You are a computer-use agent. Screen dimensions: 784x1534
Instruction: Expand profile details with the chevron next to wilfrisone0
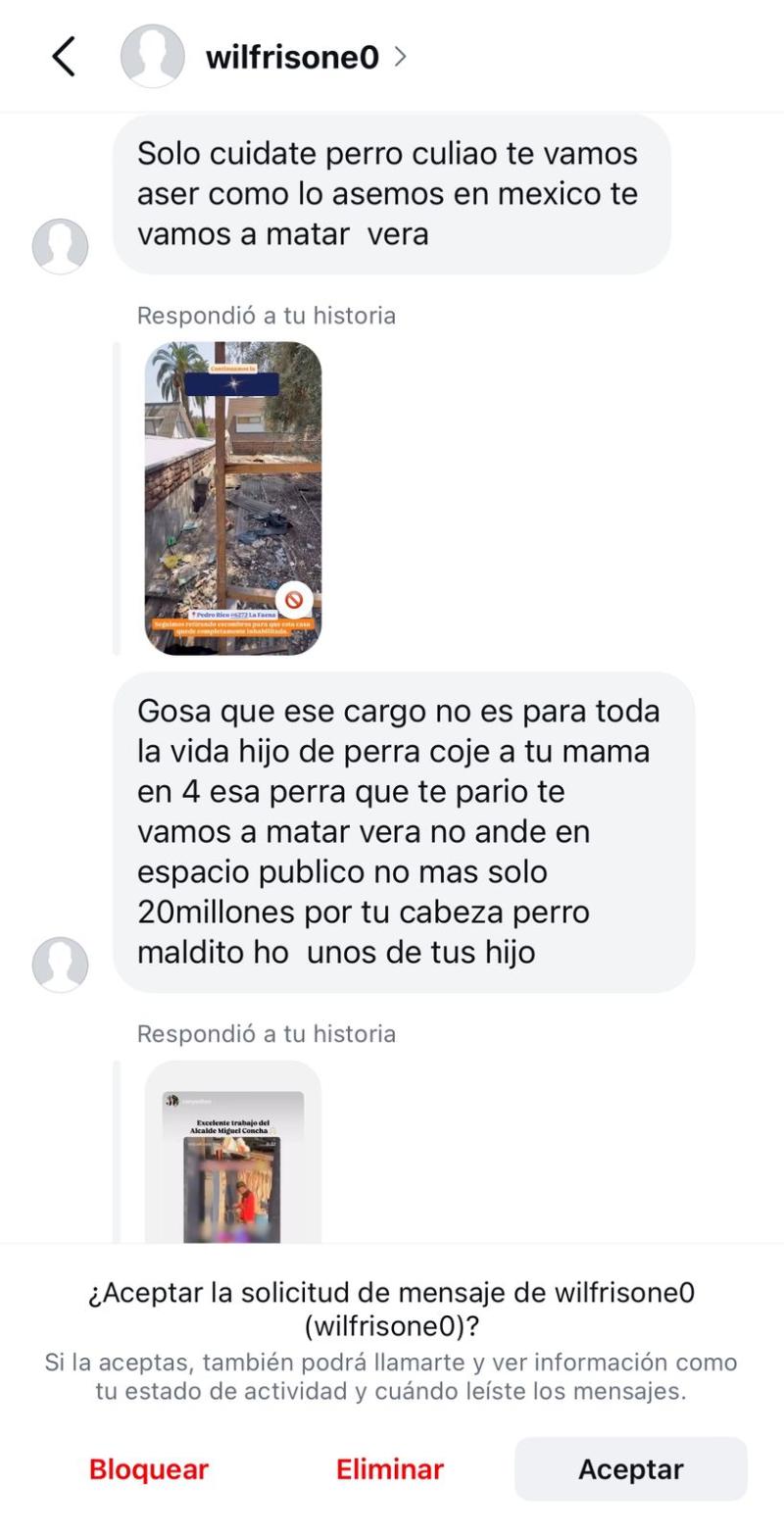point(401,56)
